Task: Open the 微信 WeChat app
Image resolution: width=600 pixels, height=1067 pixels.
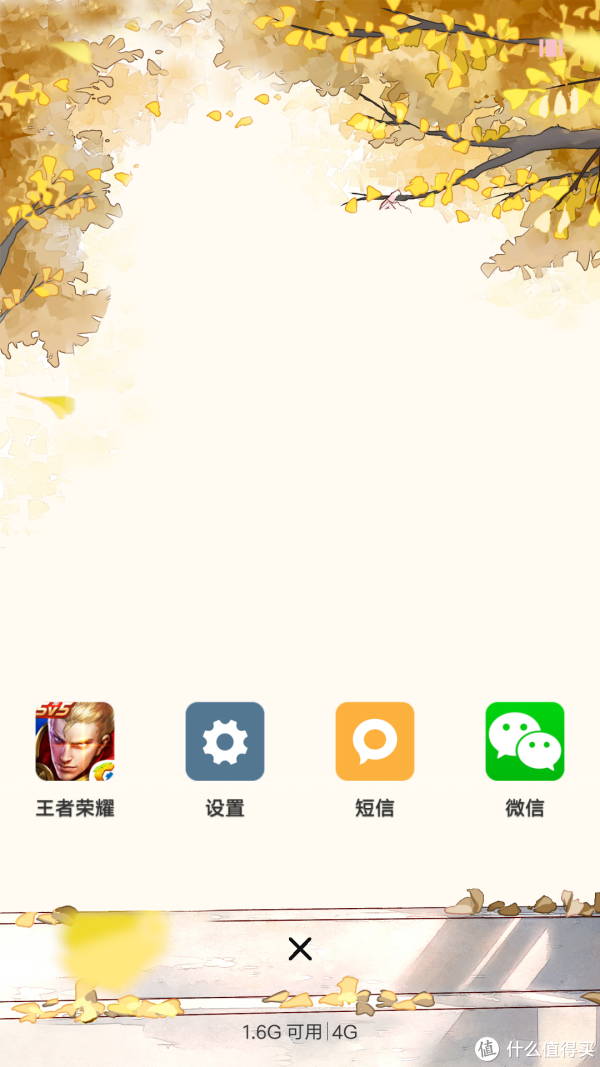Action: (x=525, y=741)
